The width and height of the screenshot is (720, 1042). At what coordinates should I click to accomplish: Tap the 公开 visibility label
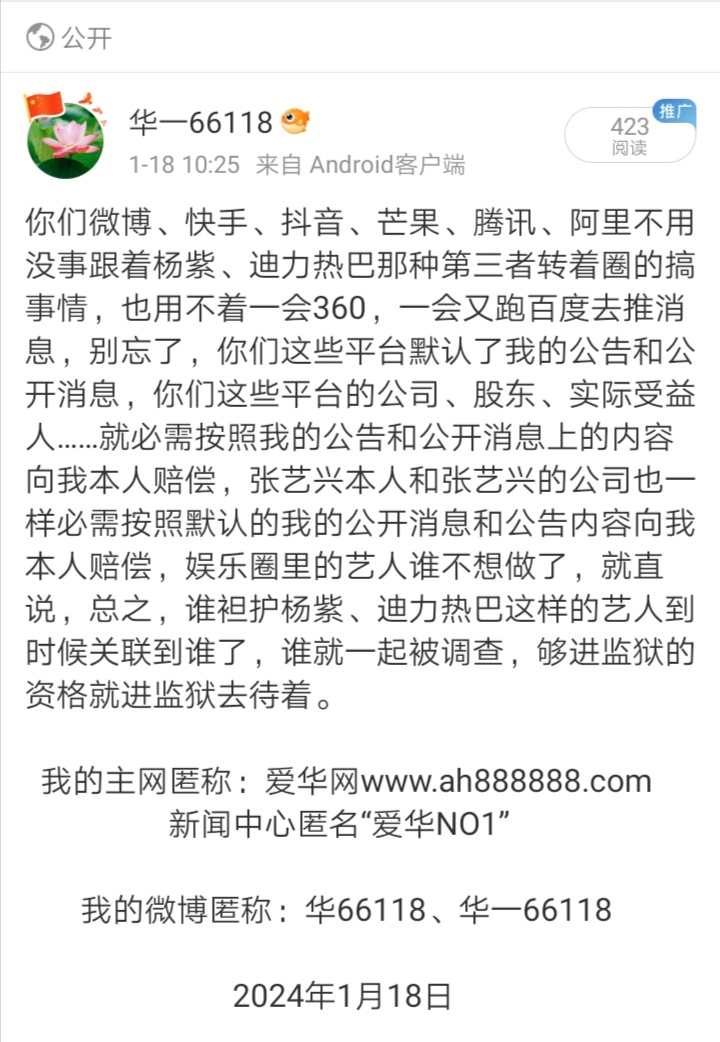tap(86, 38)
